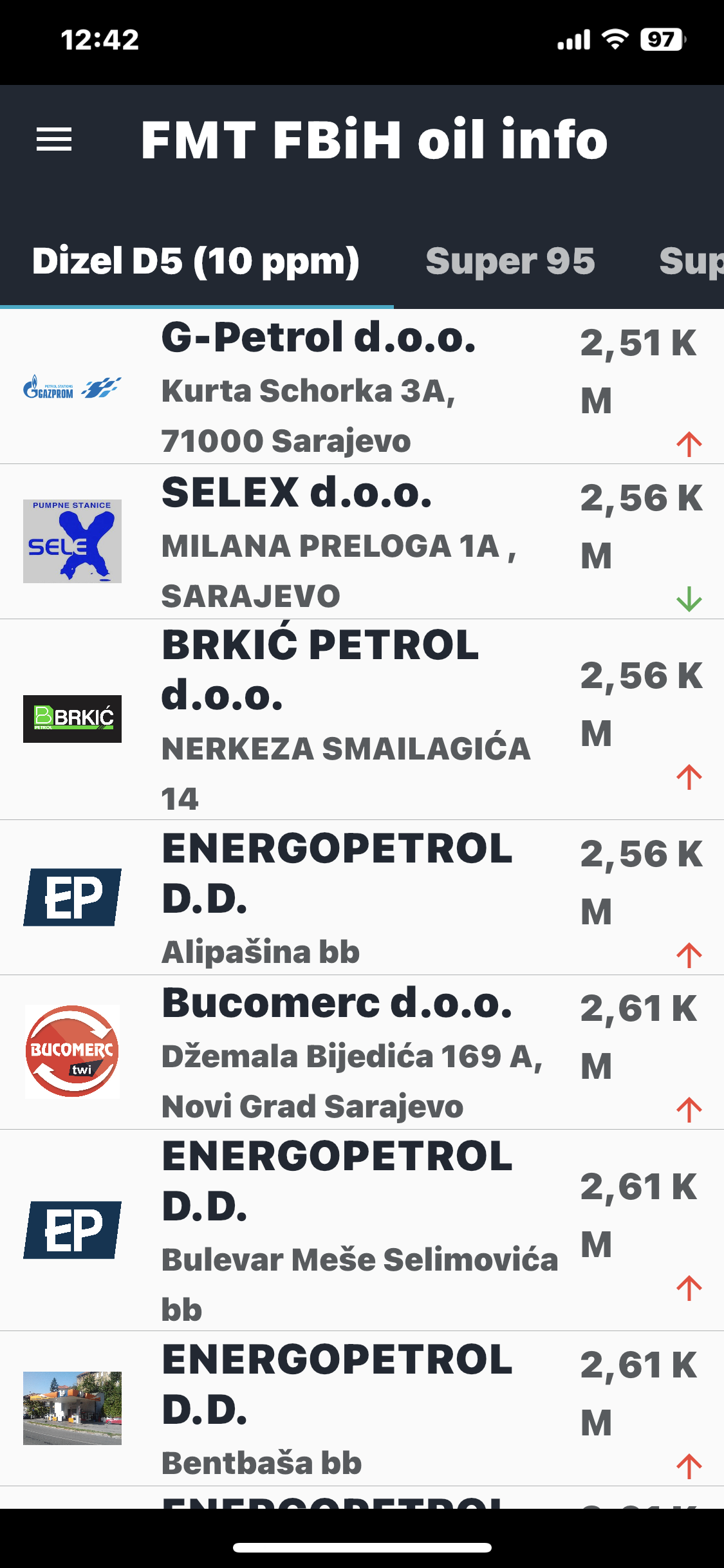Select ENERGOPETROL station at Bentbaša bb
Image resolution: width=724 pixels, height=1568 pixels.
[x=362, y=1409]
